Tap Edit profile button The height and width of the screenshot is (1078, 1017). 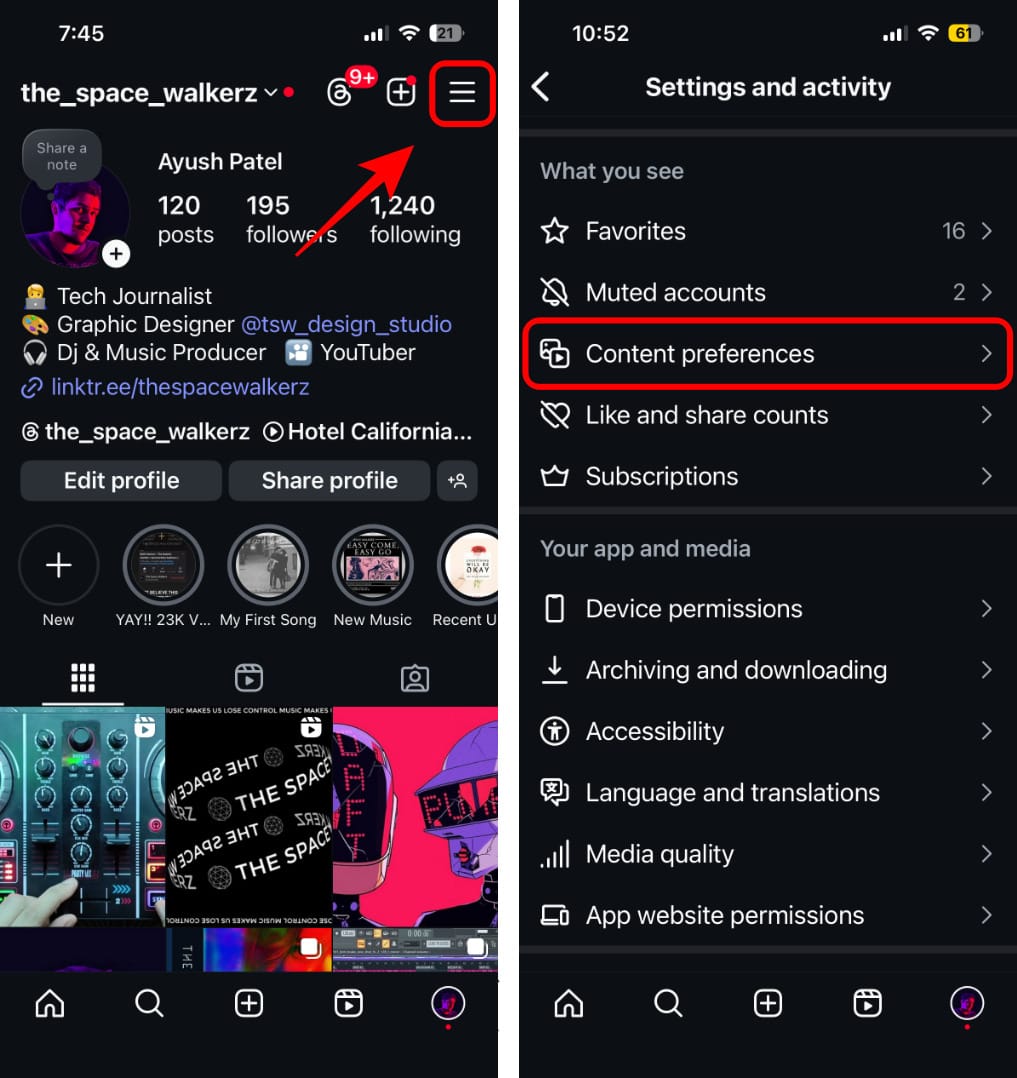coord(121,481)
